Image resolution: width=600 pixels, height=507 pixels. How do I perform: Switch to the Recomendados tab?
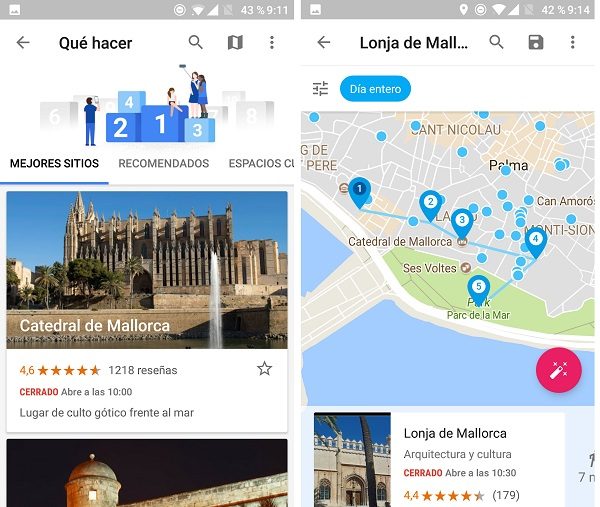coord(163,163)
